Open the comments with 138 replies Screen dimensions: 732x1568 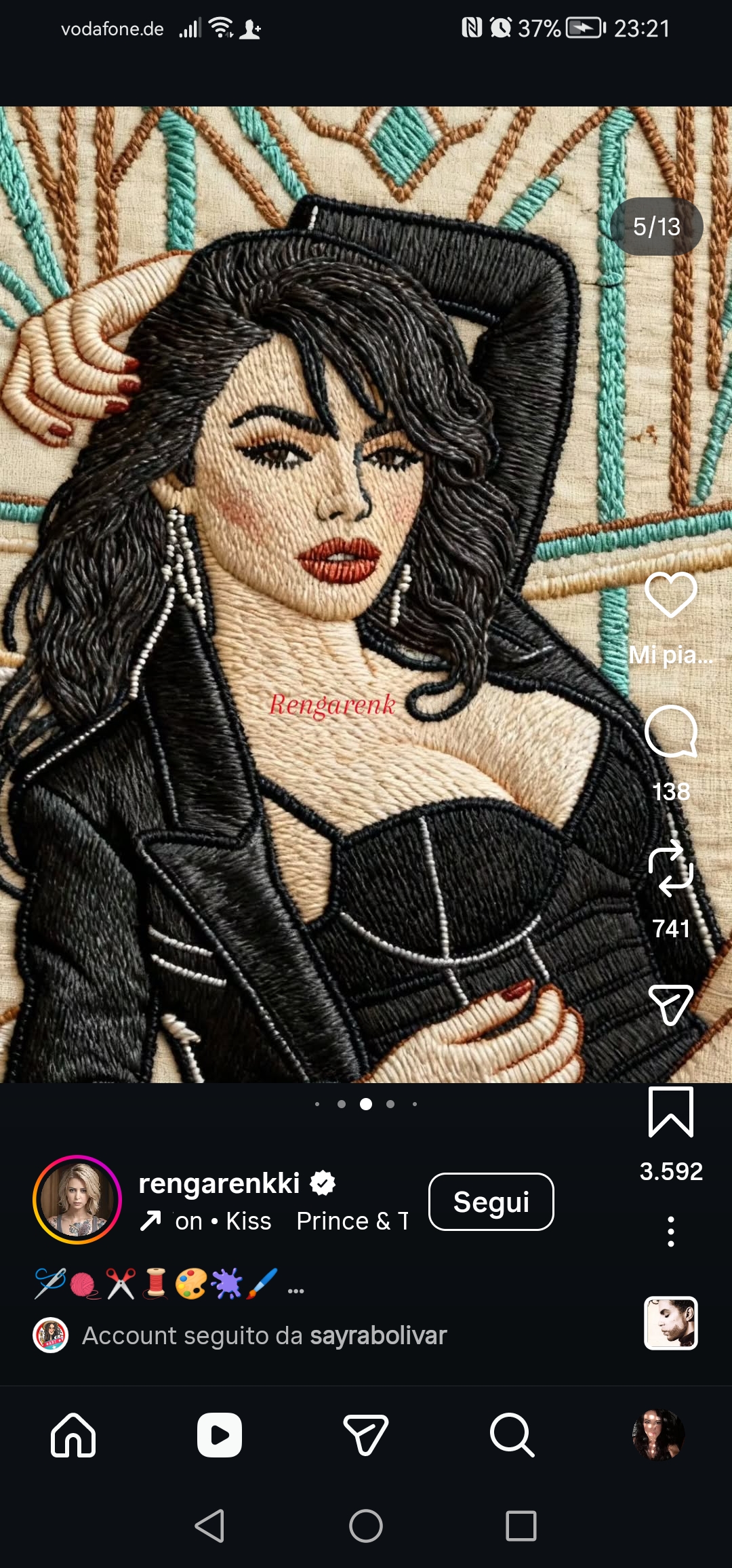(x=670, y=732)
